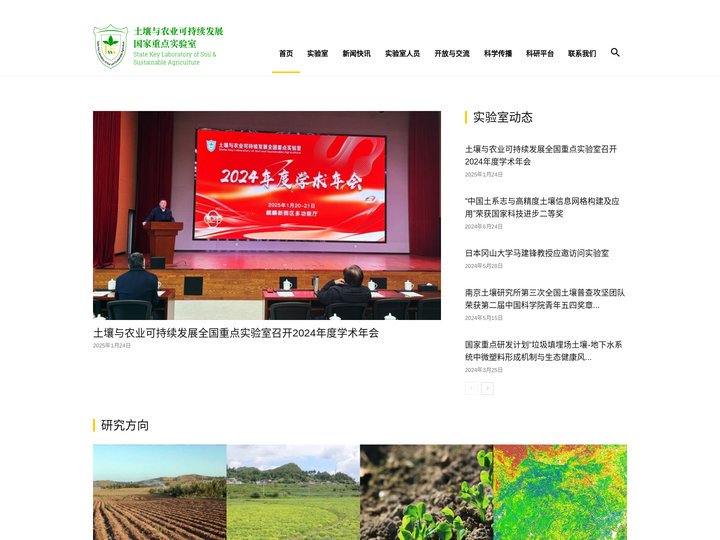Switch to 新闻快讯 section
This screenshot has height=540, width=720.
[356, 53]
